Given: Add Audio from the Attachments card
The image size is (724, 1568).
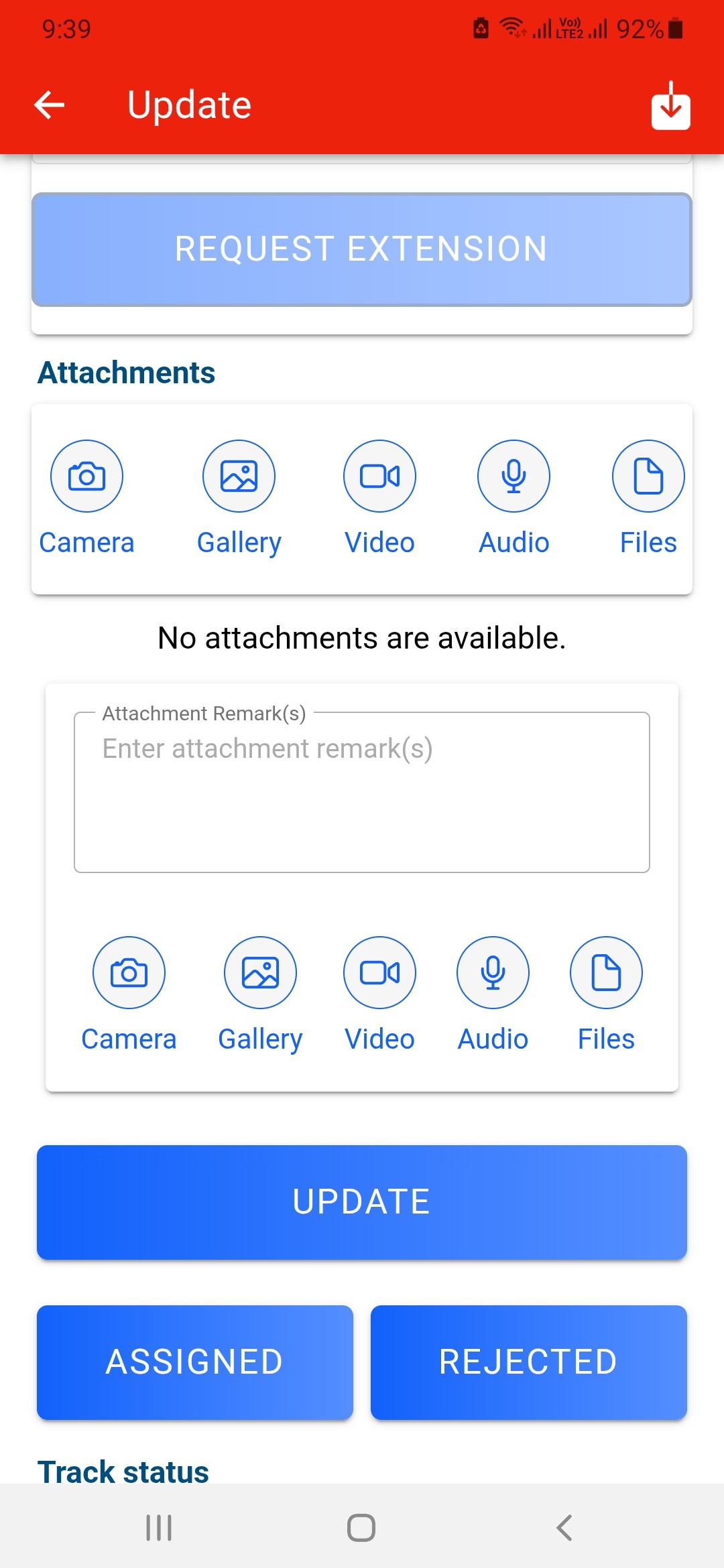Looking at the screenshot, I should (514, 476).
